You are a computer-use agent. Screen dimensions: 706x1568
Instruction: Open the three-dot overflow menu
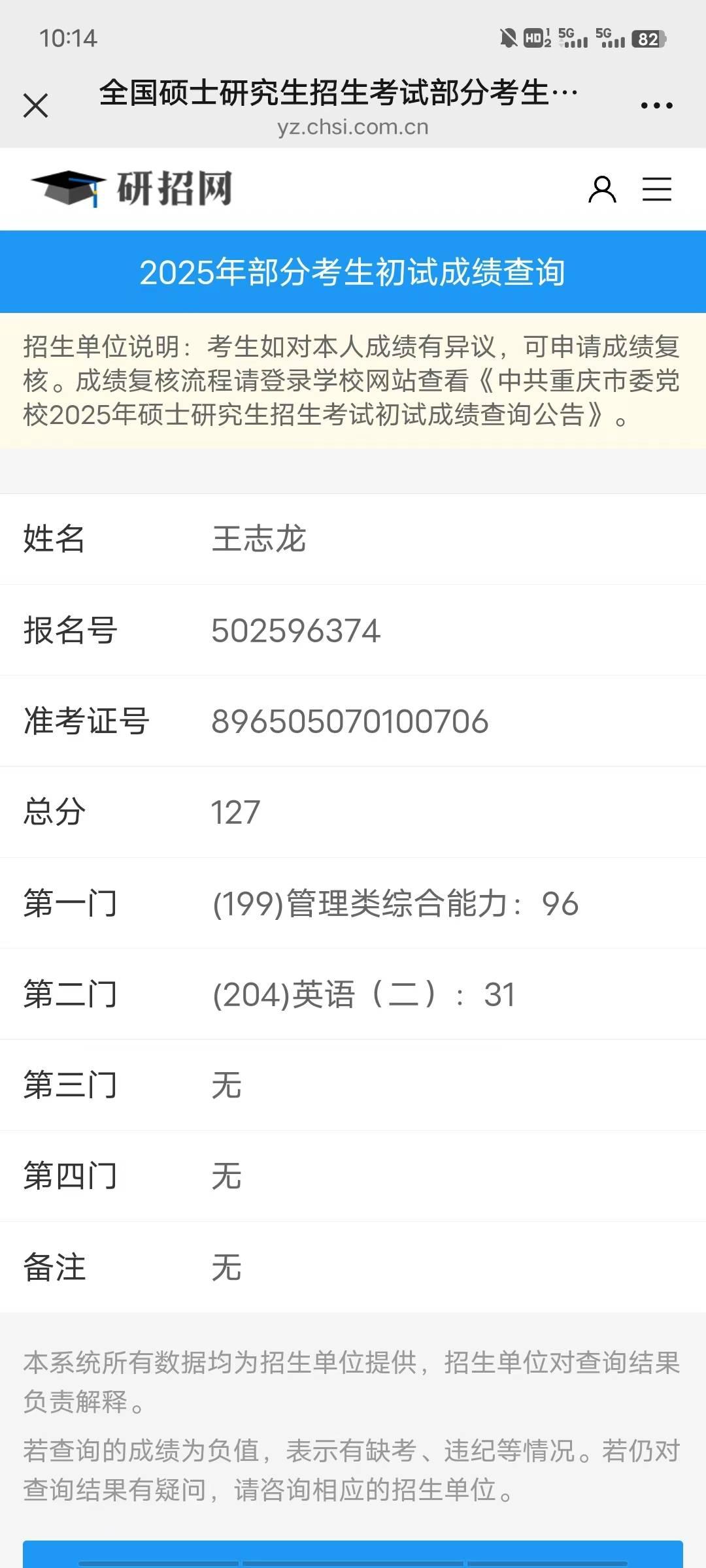pyautogui.click(x=656, y=105)
